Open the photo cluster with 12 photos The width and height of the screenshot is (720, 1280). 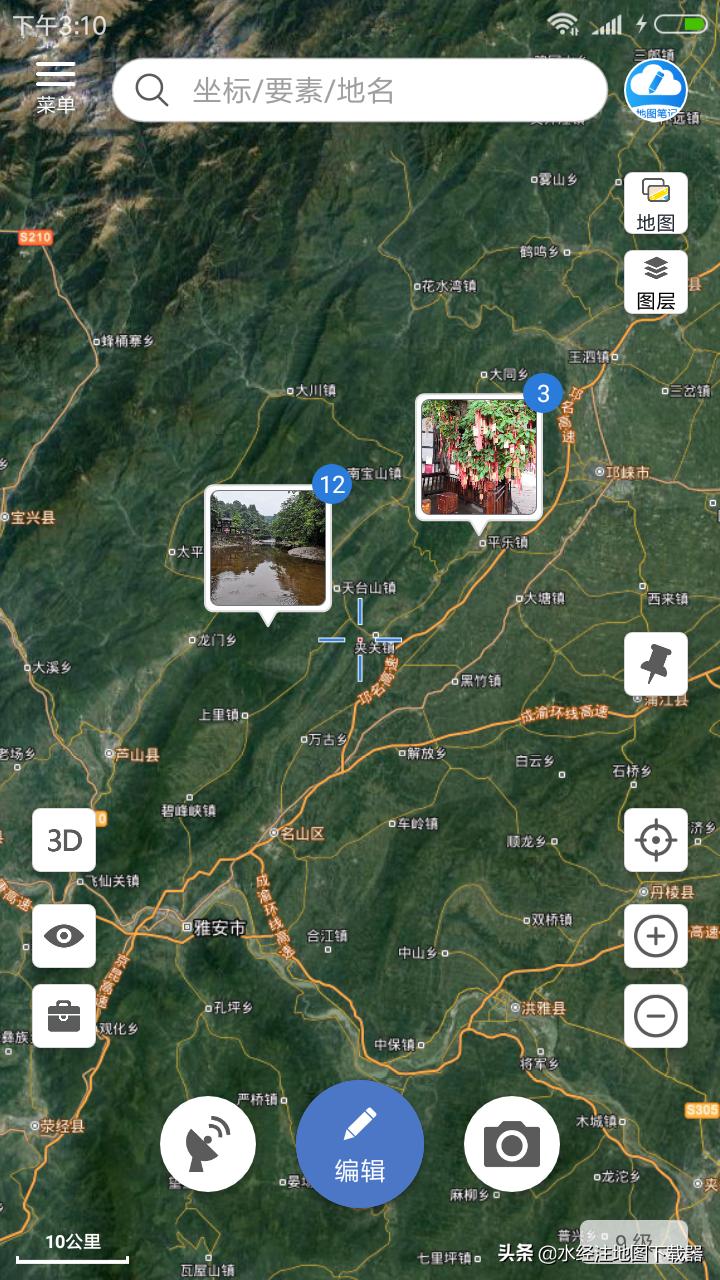coord(268,547)
